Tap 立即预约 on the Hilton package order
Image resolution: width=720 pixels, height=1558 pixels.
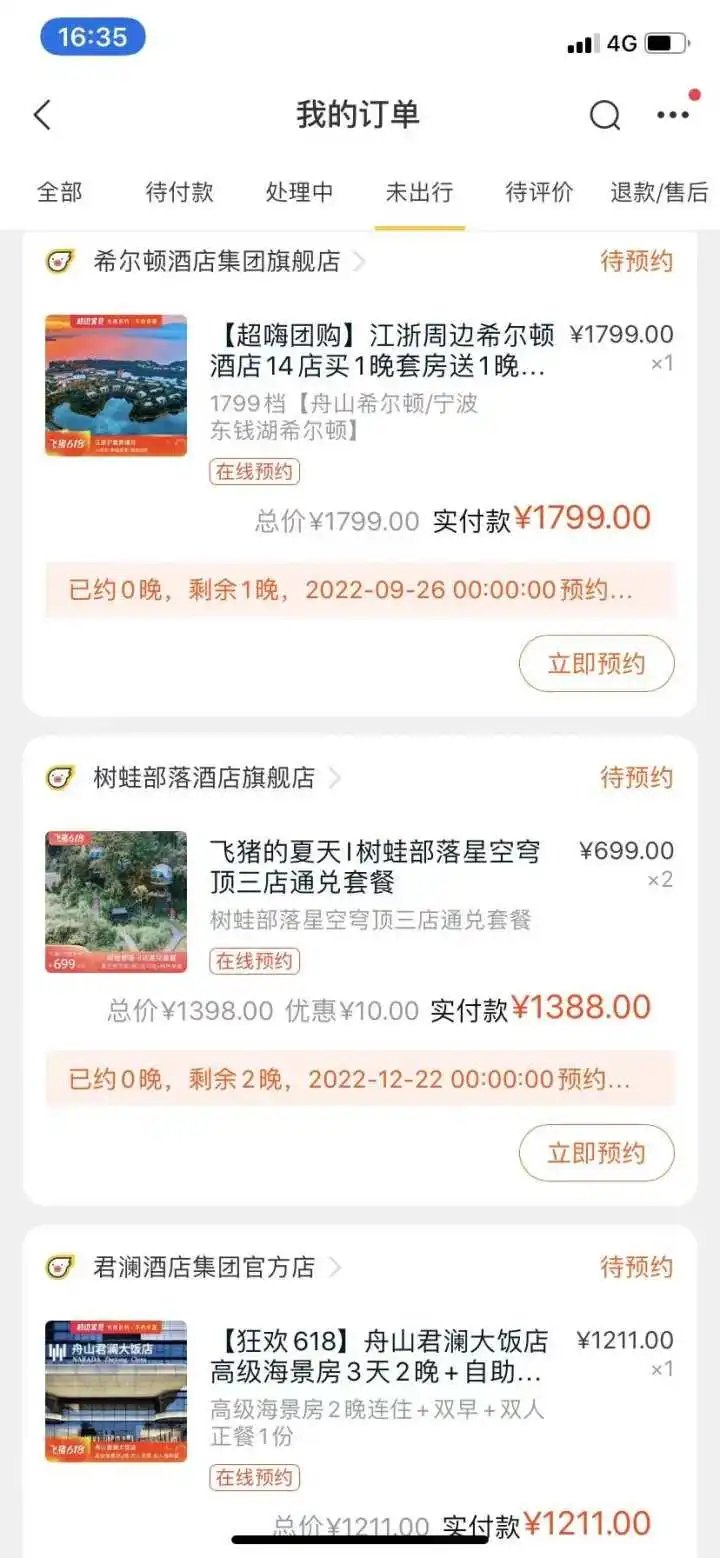[595, 662]
